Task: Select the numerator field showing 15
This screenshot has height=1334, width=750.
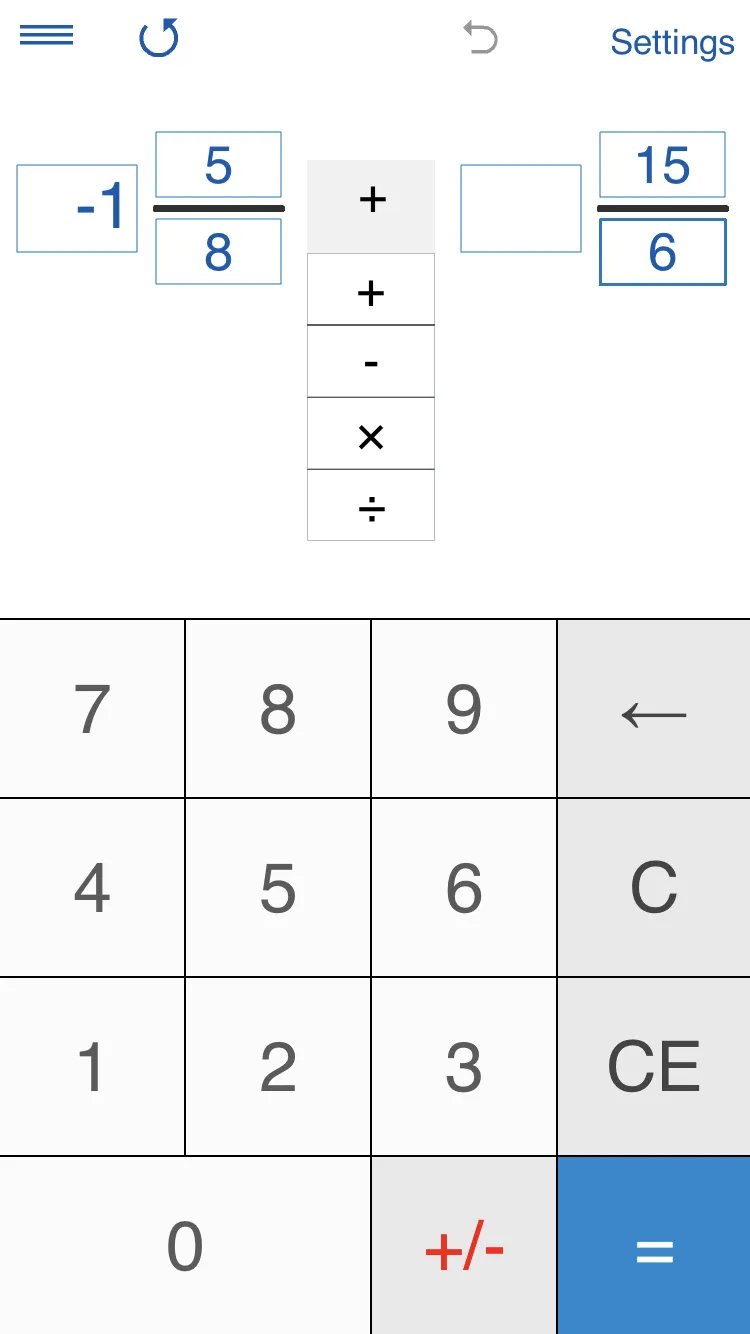Action: tap(662, 165)
